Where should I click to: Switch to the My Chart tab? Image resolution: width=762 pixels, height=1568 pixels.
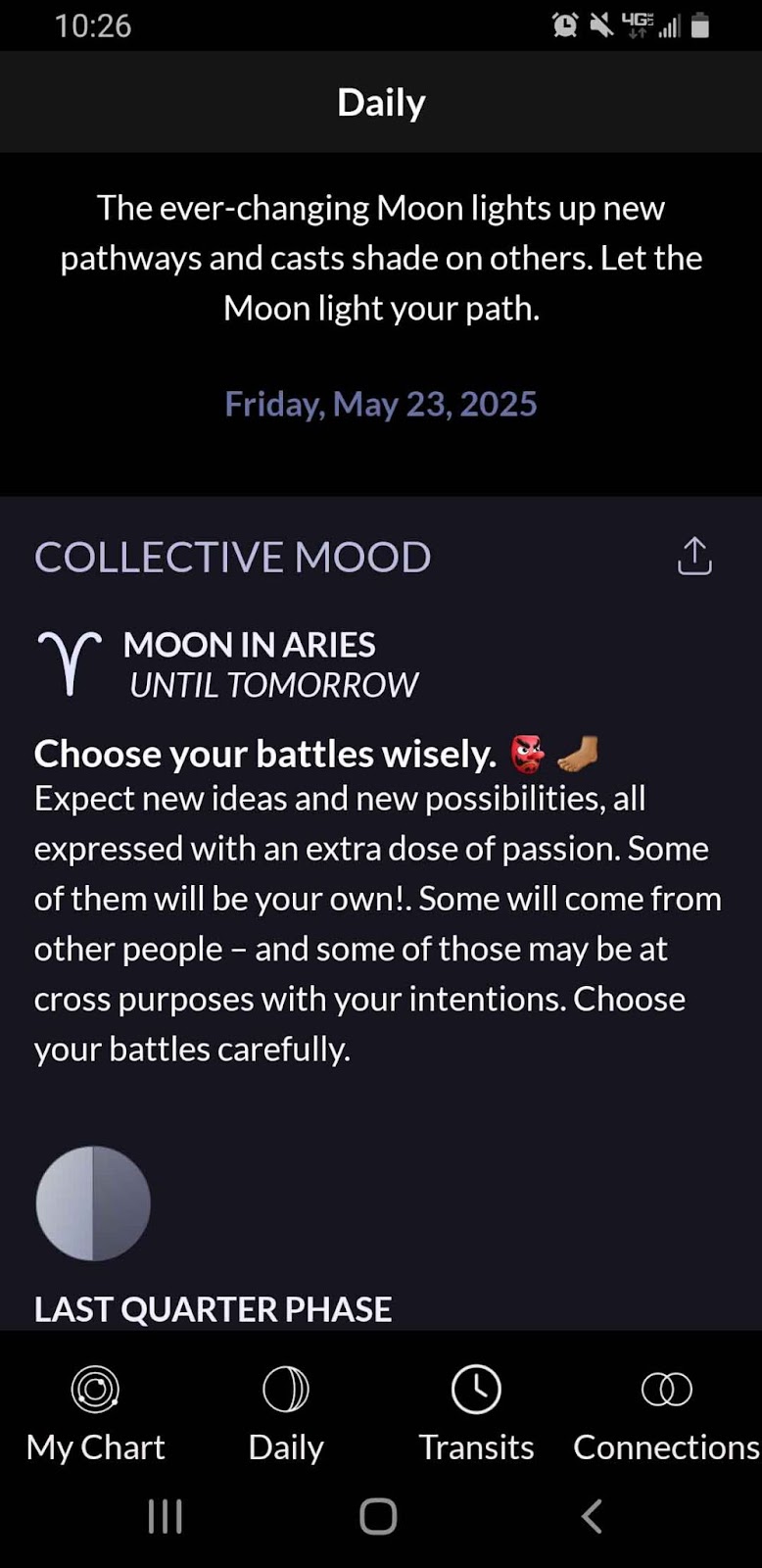[x=95, y=1413]
